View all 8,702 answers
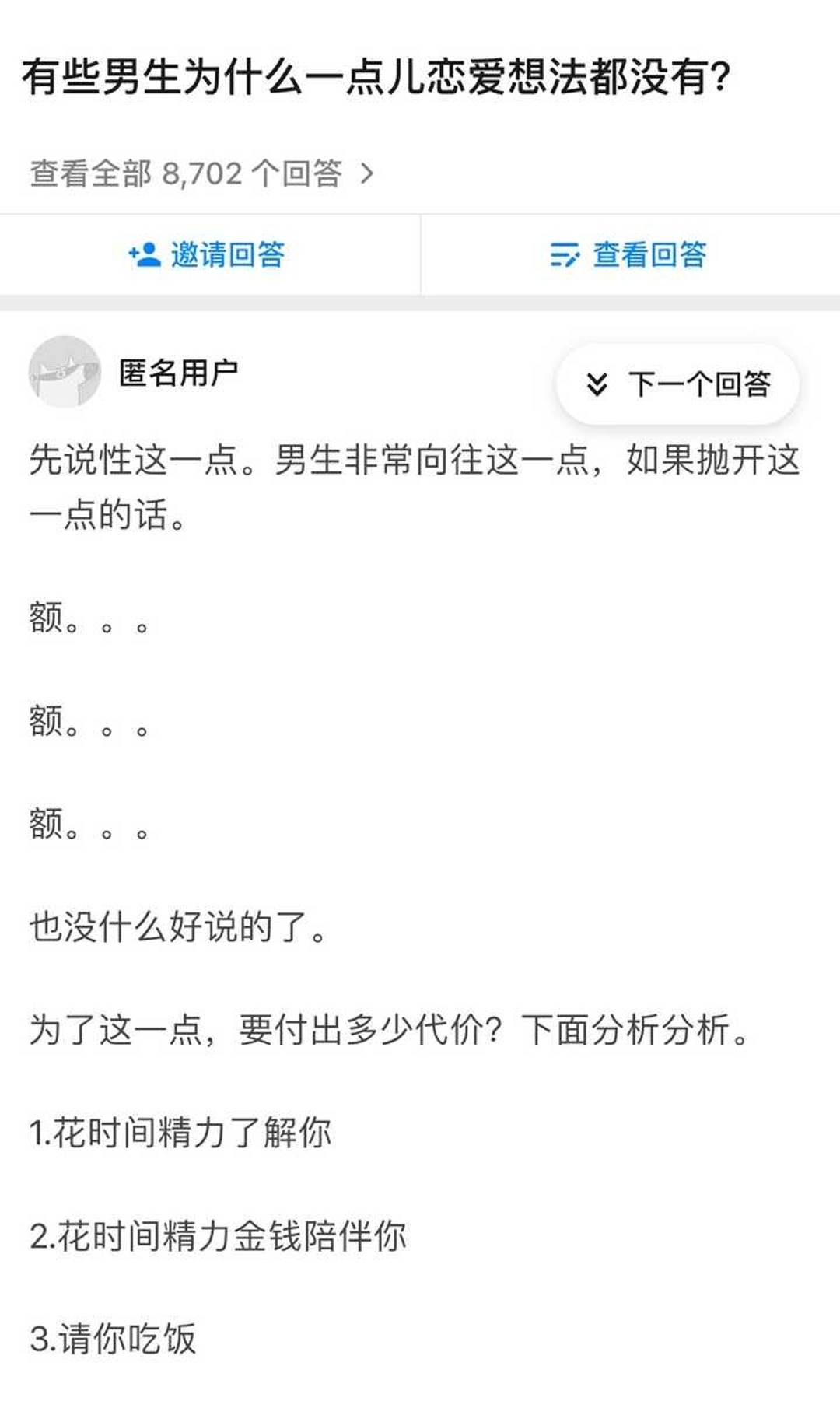The height and width of the screenshot is (1415, 840). [202, 173]
